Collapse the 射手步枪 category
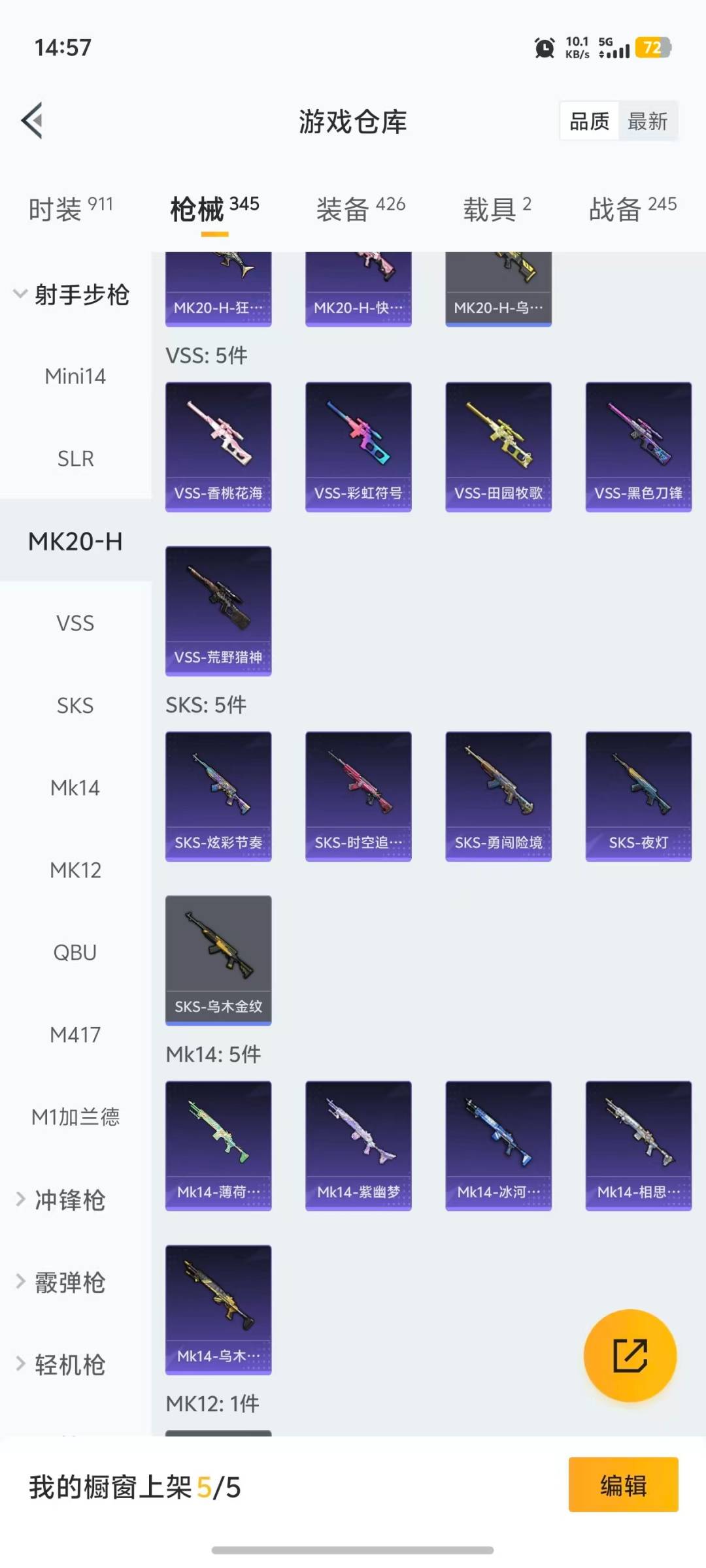This screenshot has width=706, height=1568. (x=72, y=295)
